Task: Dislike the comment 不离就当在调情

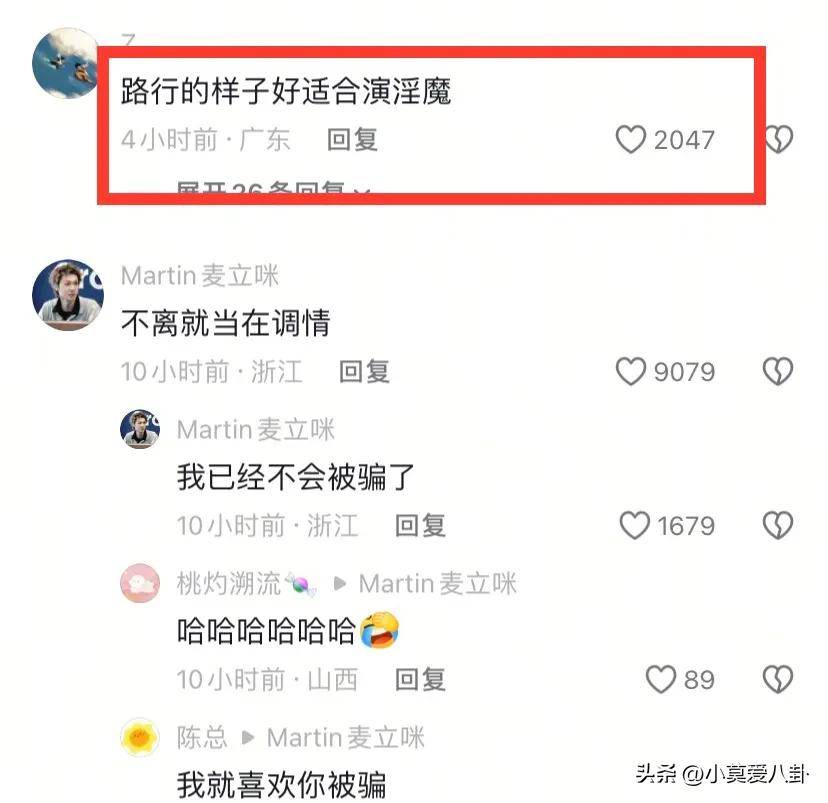Action: pos(778,372)
